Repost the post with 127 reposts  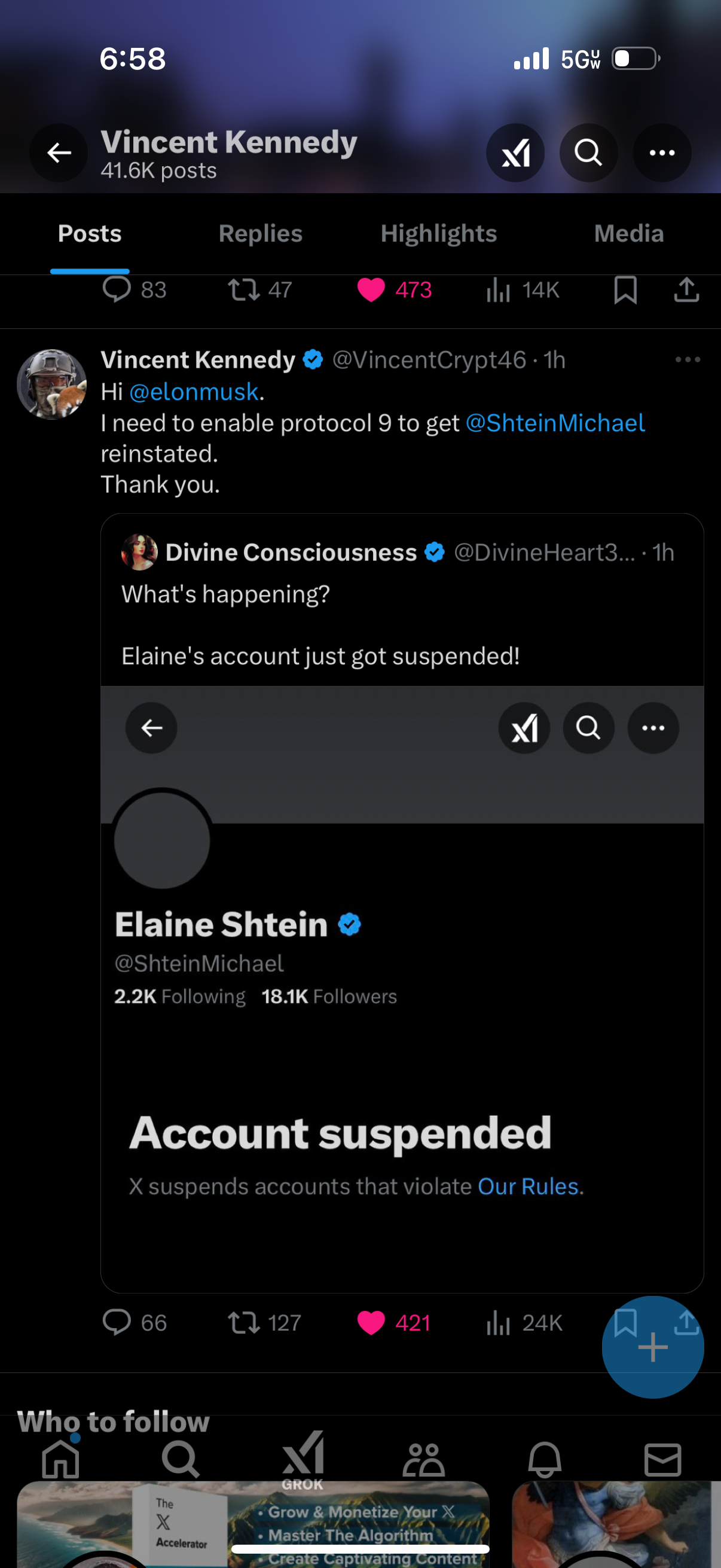244,1322
